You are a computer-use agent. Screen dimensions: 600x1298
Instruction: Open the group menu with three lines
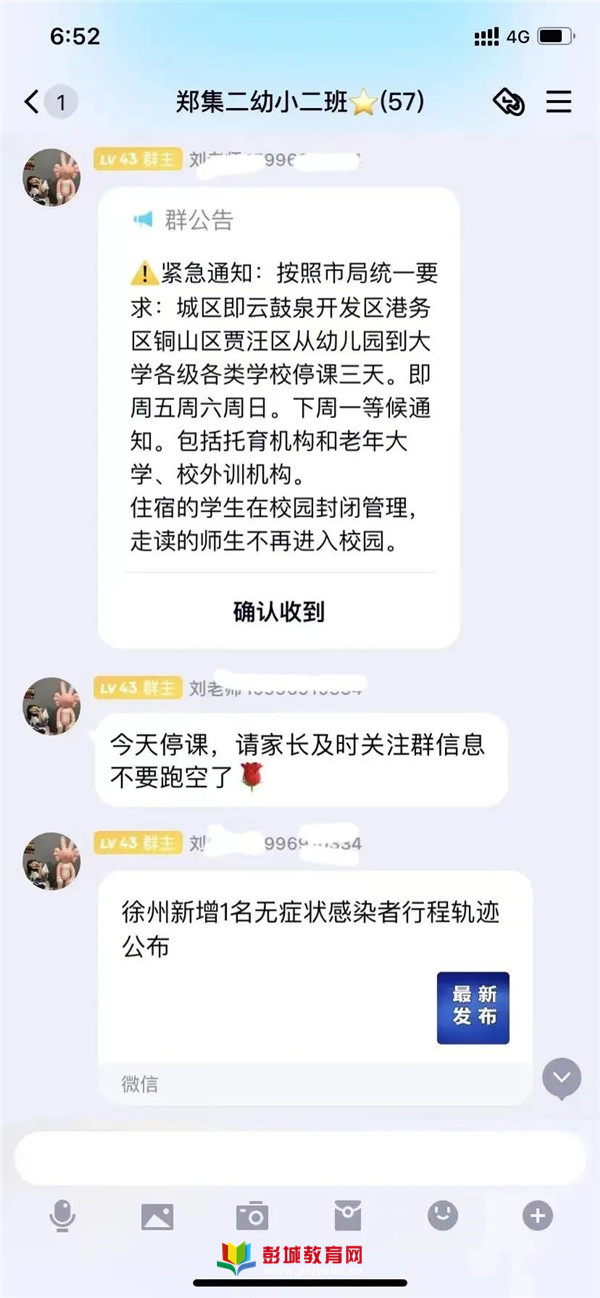tap(558, 101)
